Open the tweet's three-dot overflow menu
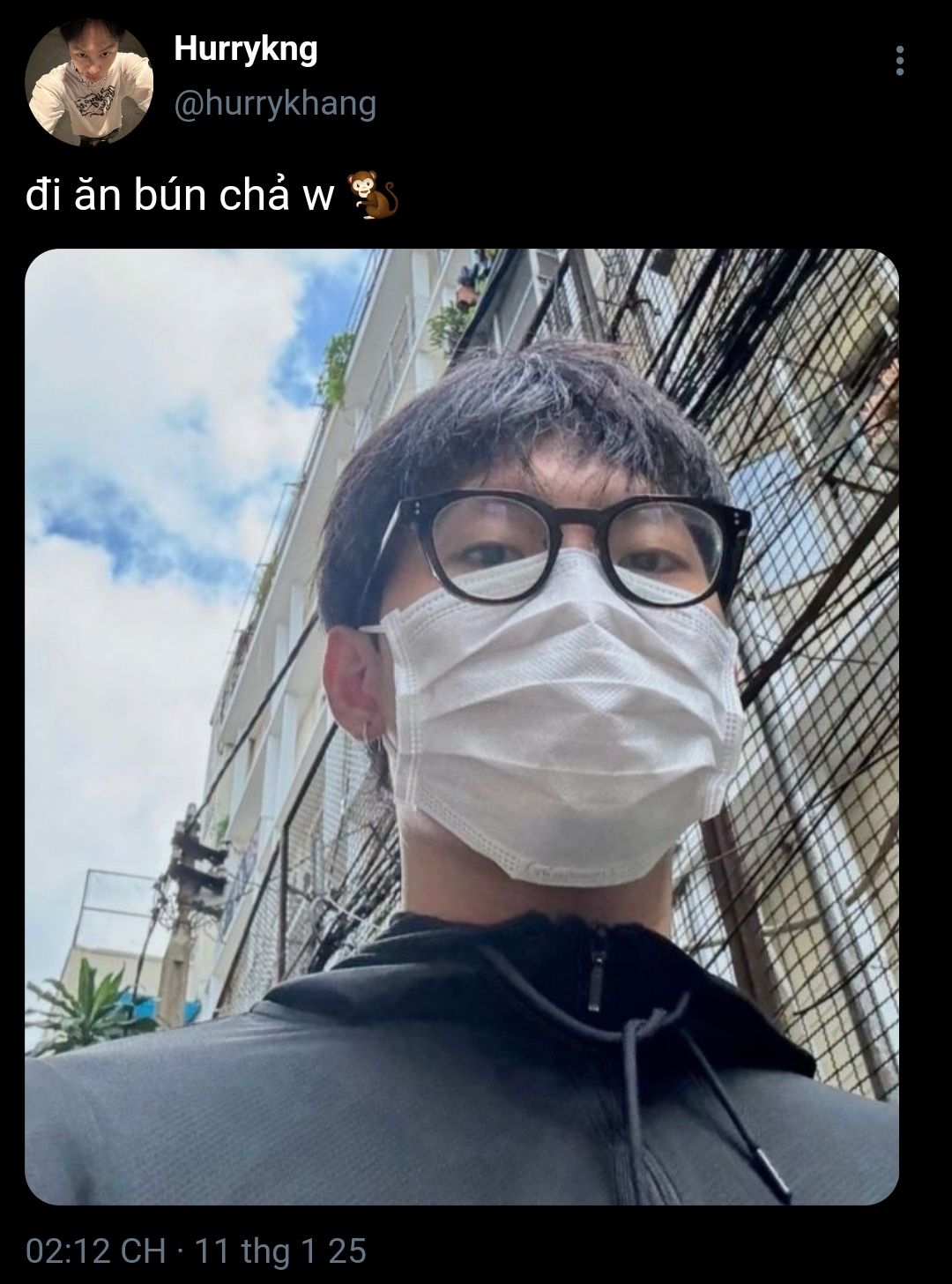Image resolution: width=952 pixels, height=1284 pixels. (899, 61)
